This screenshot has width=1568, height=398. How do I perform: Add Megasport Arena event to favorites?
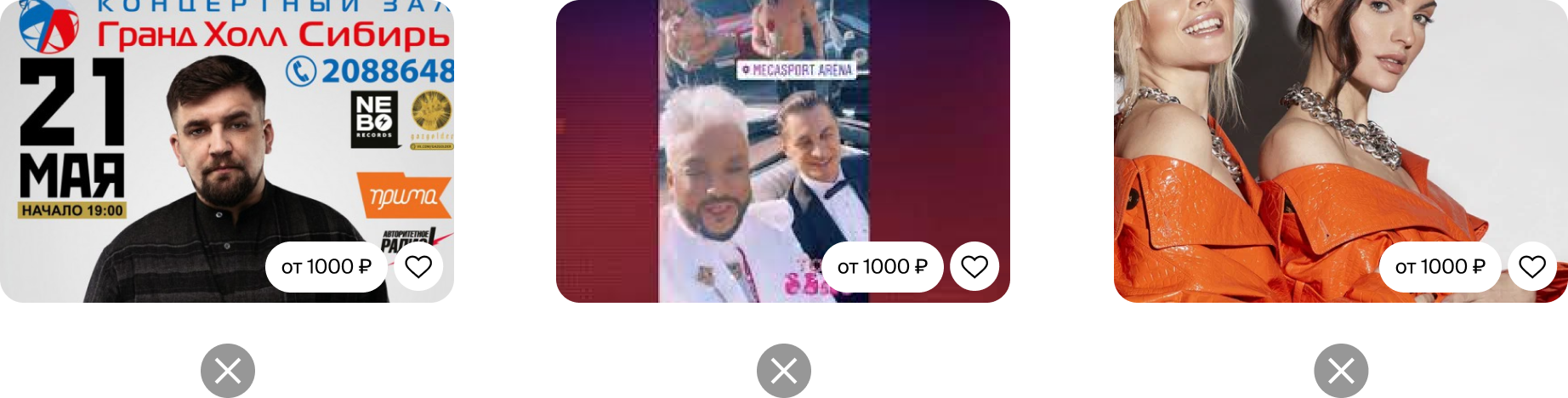click(974, 267)
